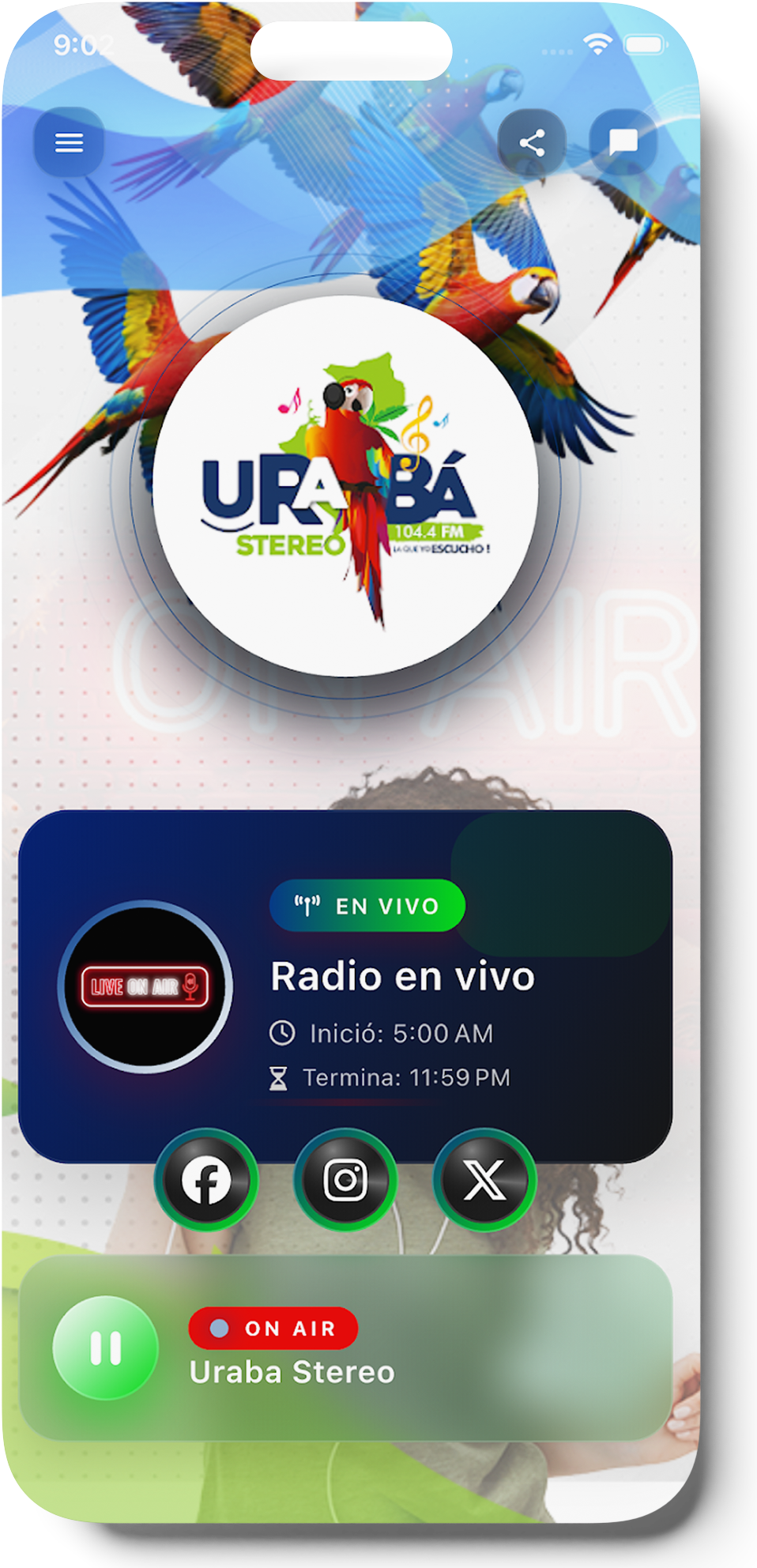The height and width of the screenshot is (1568, 757).
Task: Tap the antenna icon in EN VIVO badge
Action: [x=307, y=905]
